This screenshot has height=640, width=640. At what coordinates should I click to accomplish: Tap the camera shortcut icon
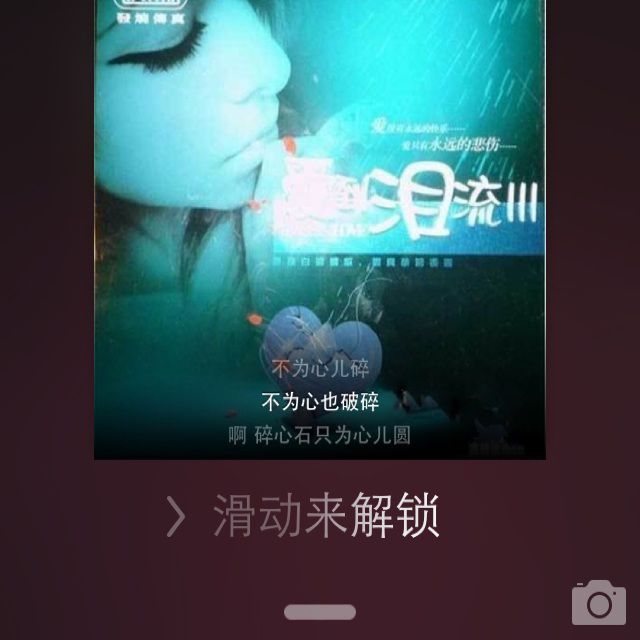pos(598,603)
